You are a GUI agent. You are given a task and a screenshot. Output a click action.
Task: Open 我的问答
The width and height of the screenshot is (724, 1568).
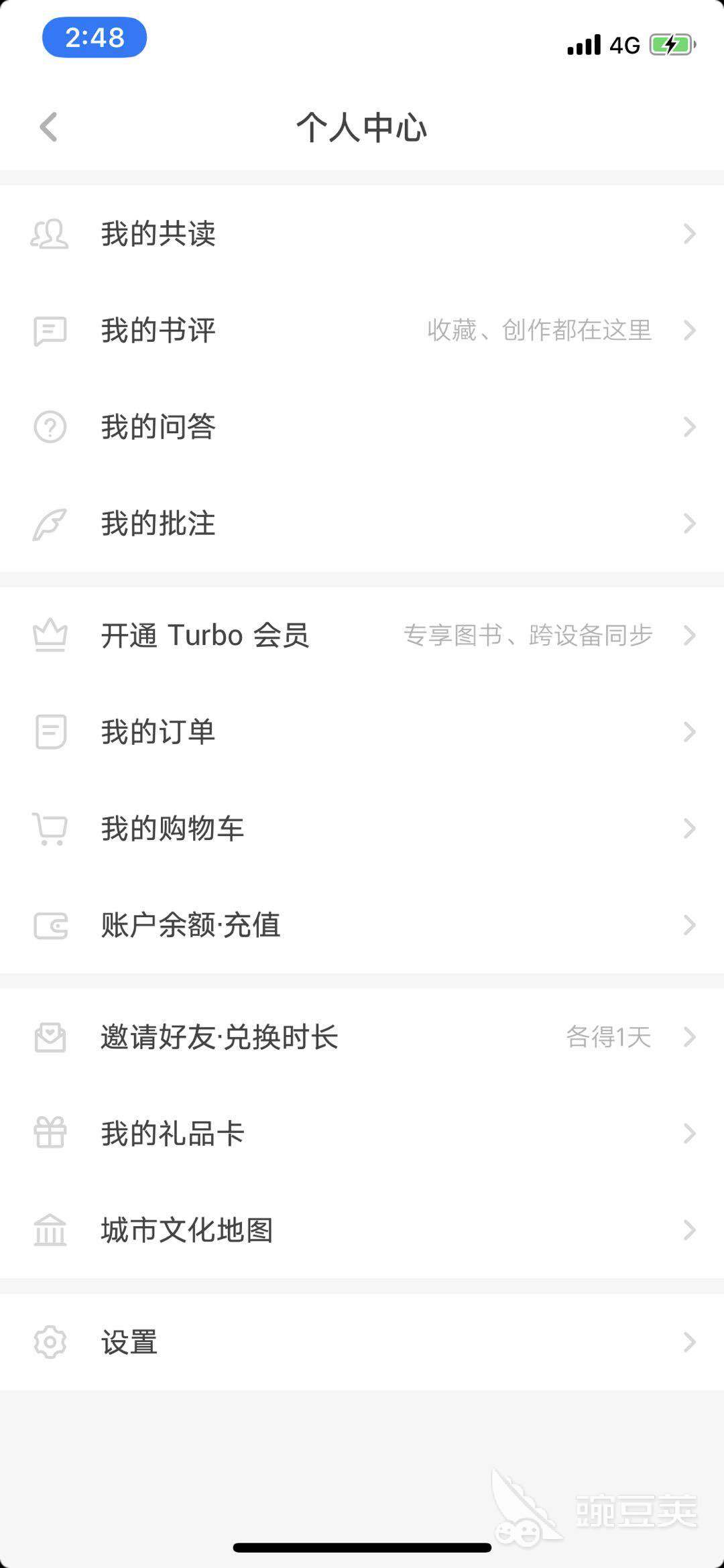coord(362,427)
